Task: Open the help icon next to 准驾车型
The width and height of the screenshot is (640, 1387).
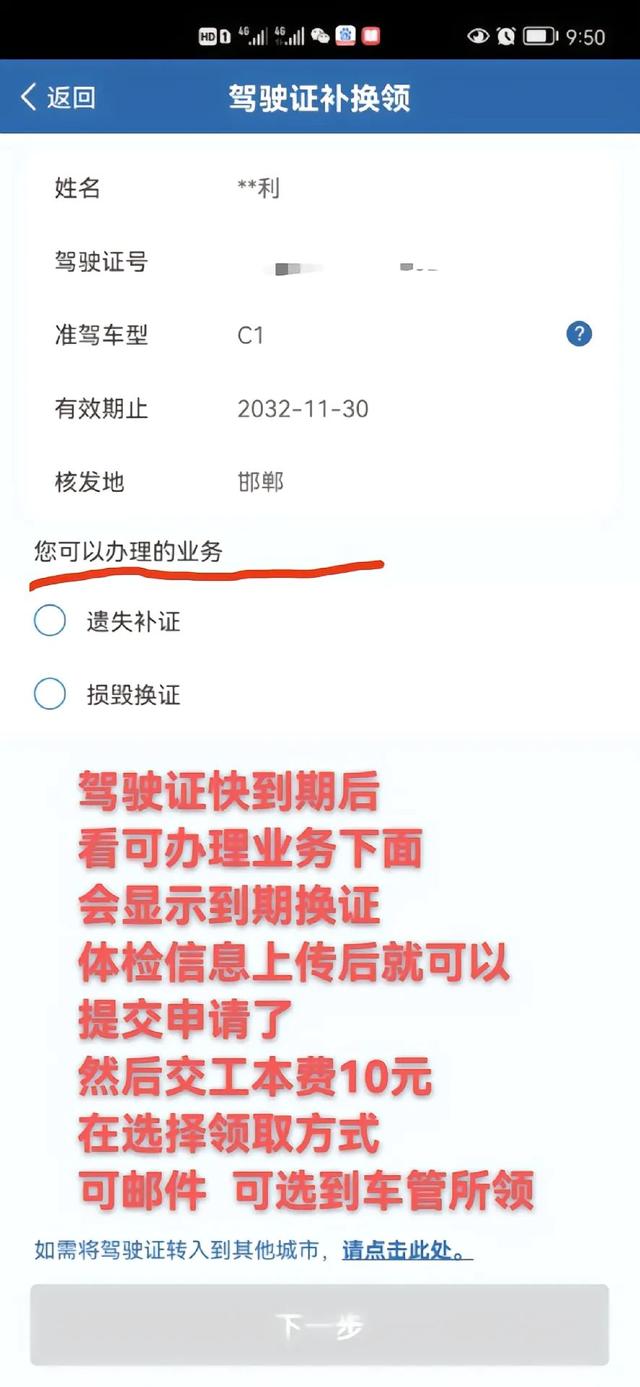Action: (579, 334)
